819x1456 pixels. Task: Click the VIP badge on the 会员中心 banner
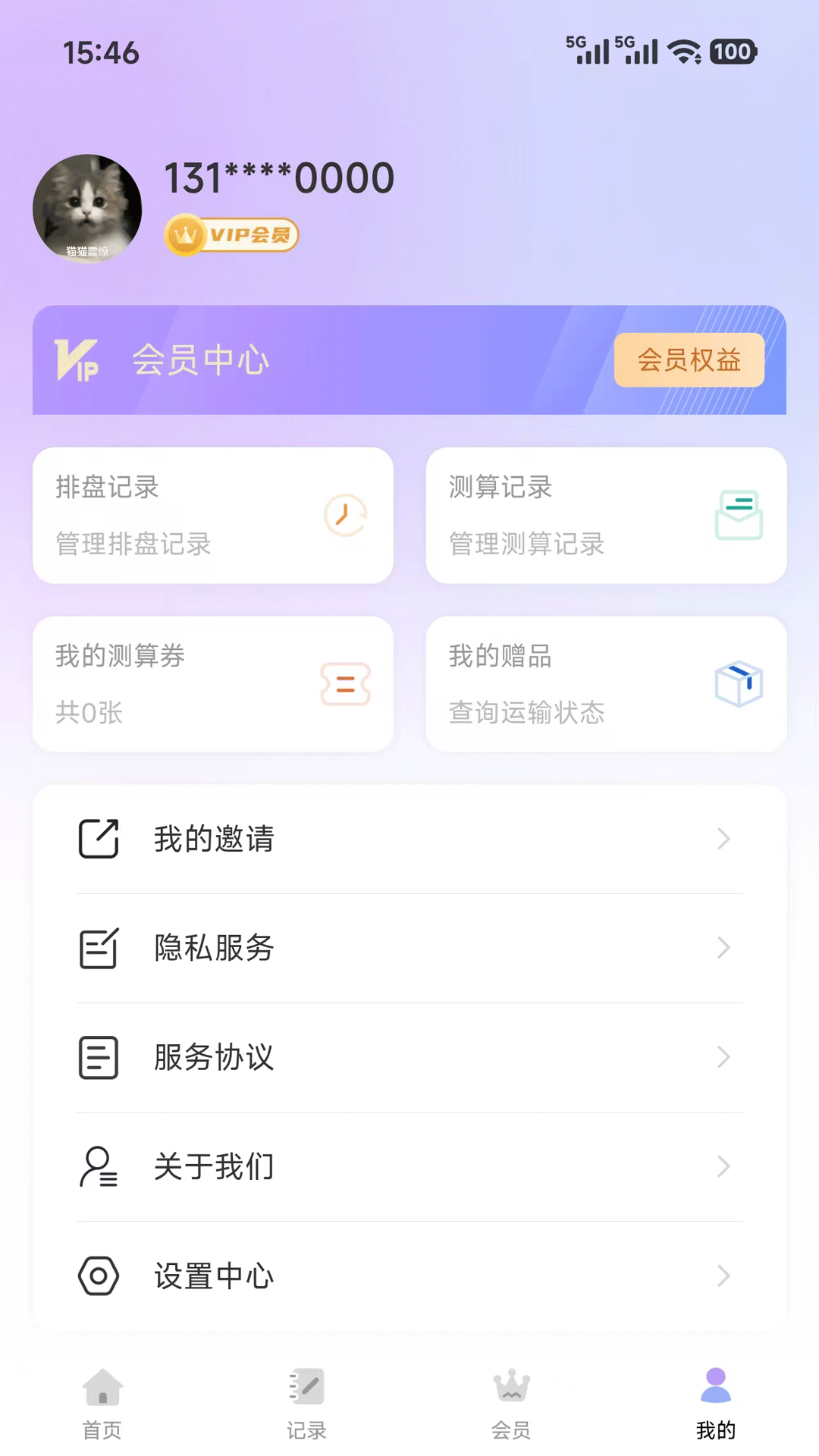click(77, 361)
